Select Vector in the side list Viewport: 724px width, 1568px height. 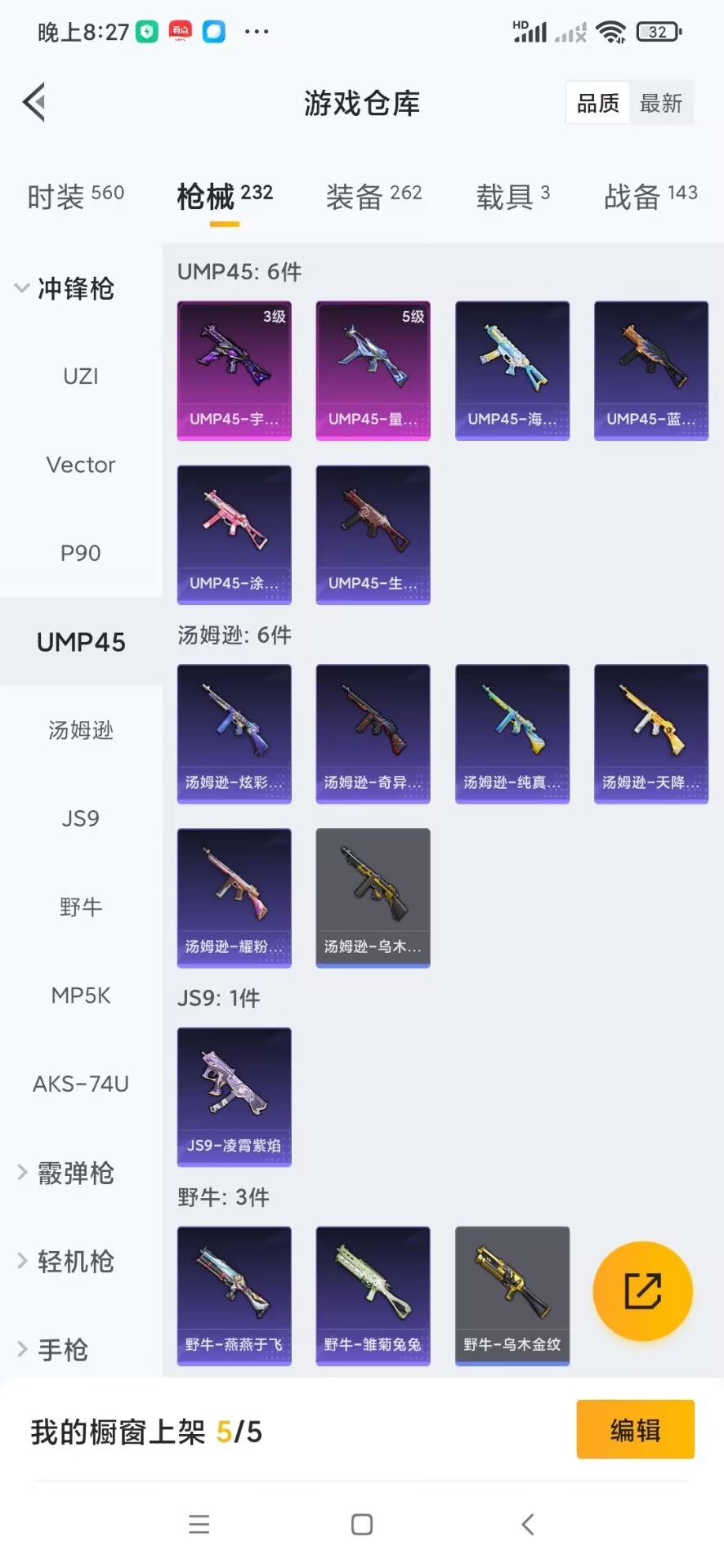coord(80,465)
